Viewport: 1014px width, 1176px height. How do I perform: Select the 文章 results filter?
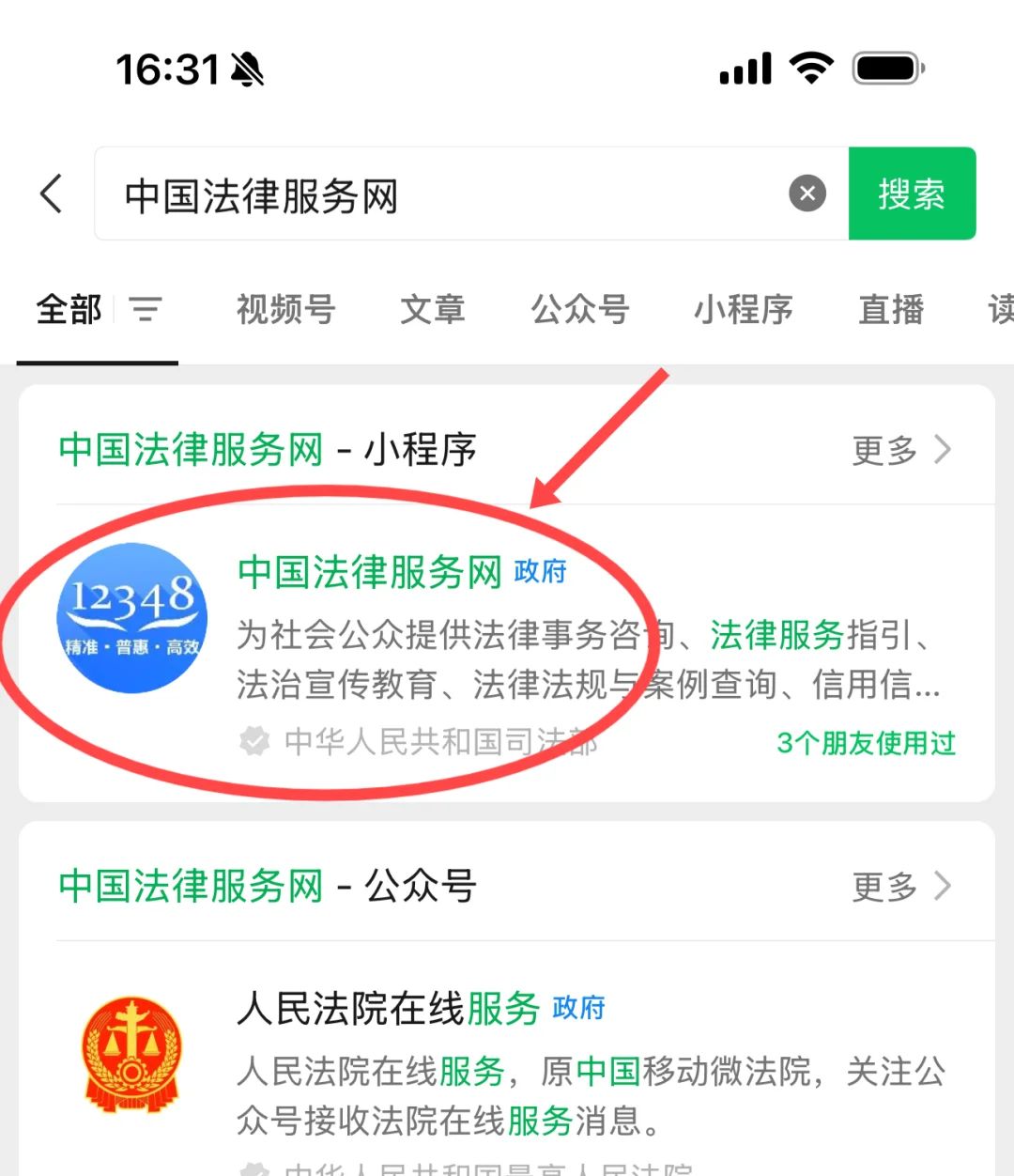click(432, 310)
